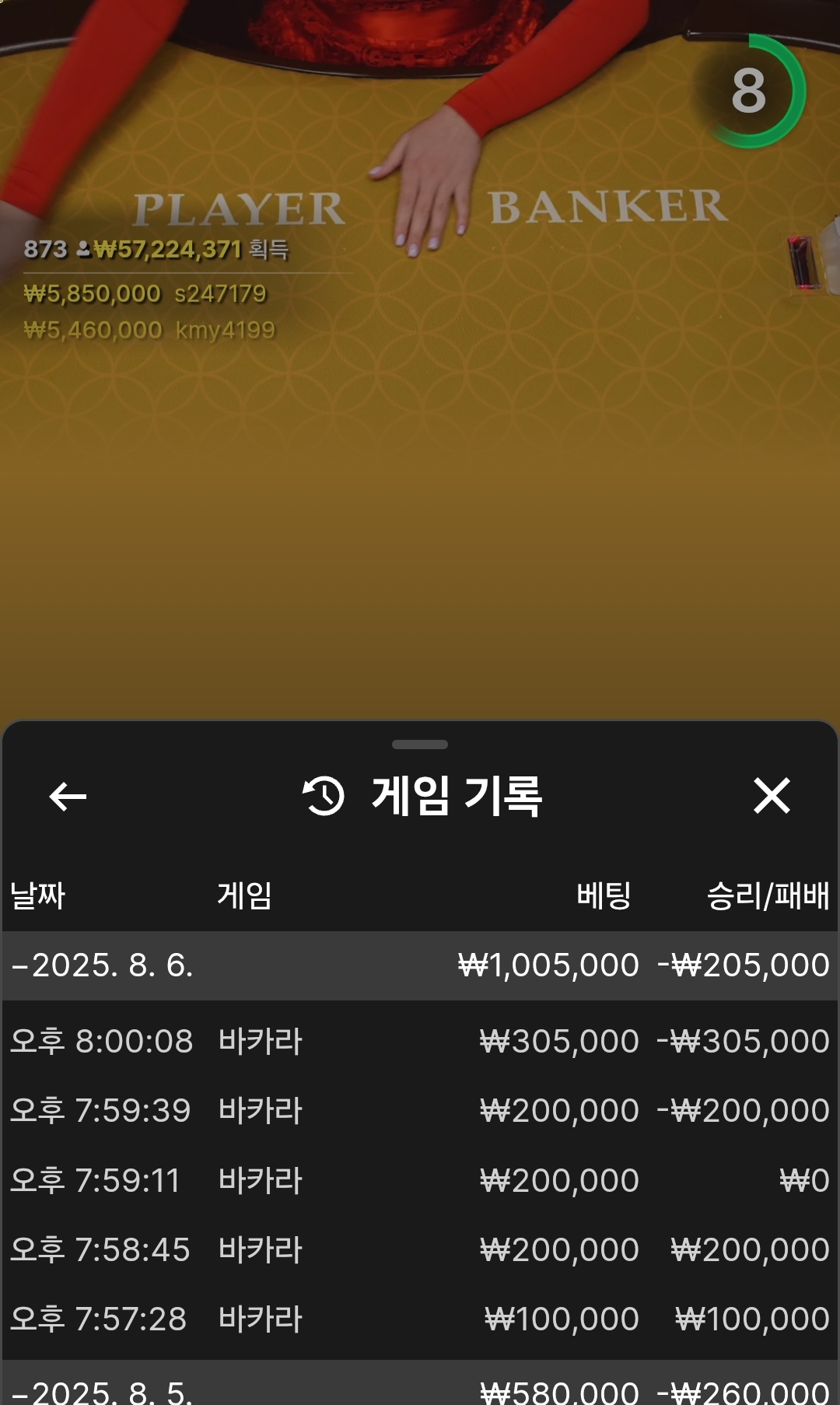Go back from game history panel
Image resolution: width=840 pixels, height=1405 pixels.
tap(68, 796)
